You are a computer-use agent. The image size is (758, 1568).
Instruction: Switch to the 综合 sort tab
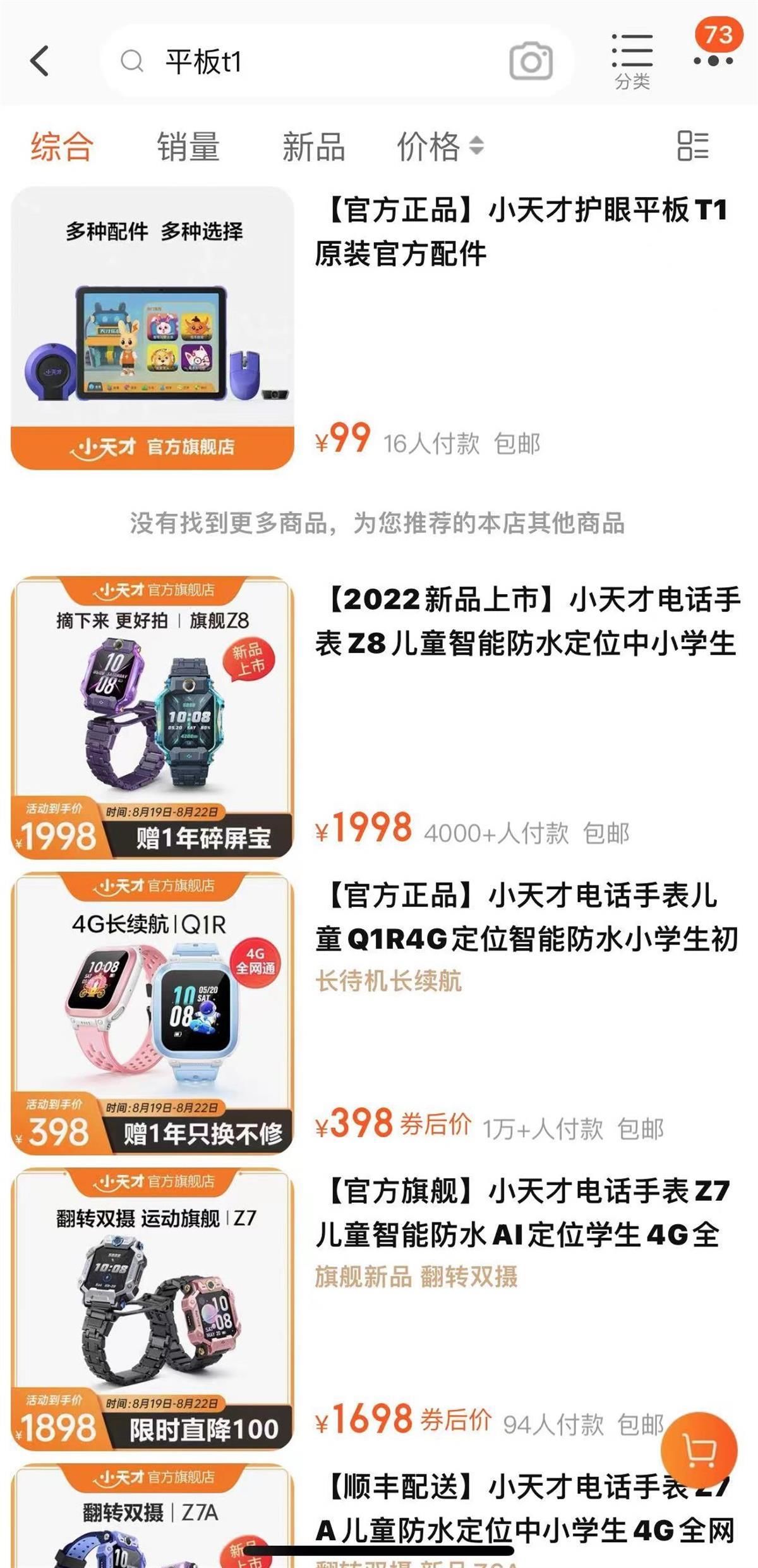(x=62, y=147)
